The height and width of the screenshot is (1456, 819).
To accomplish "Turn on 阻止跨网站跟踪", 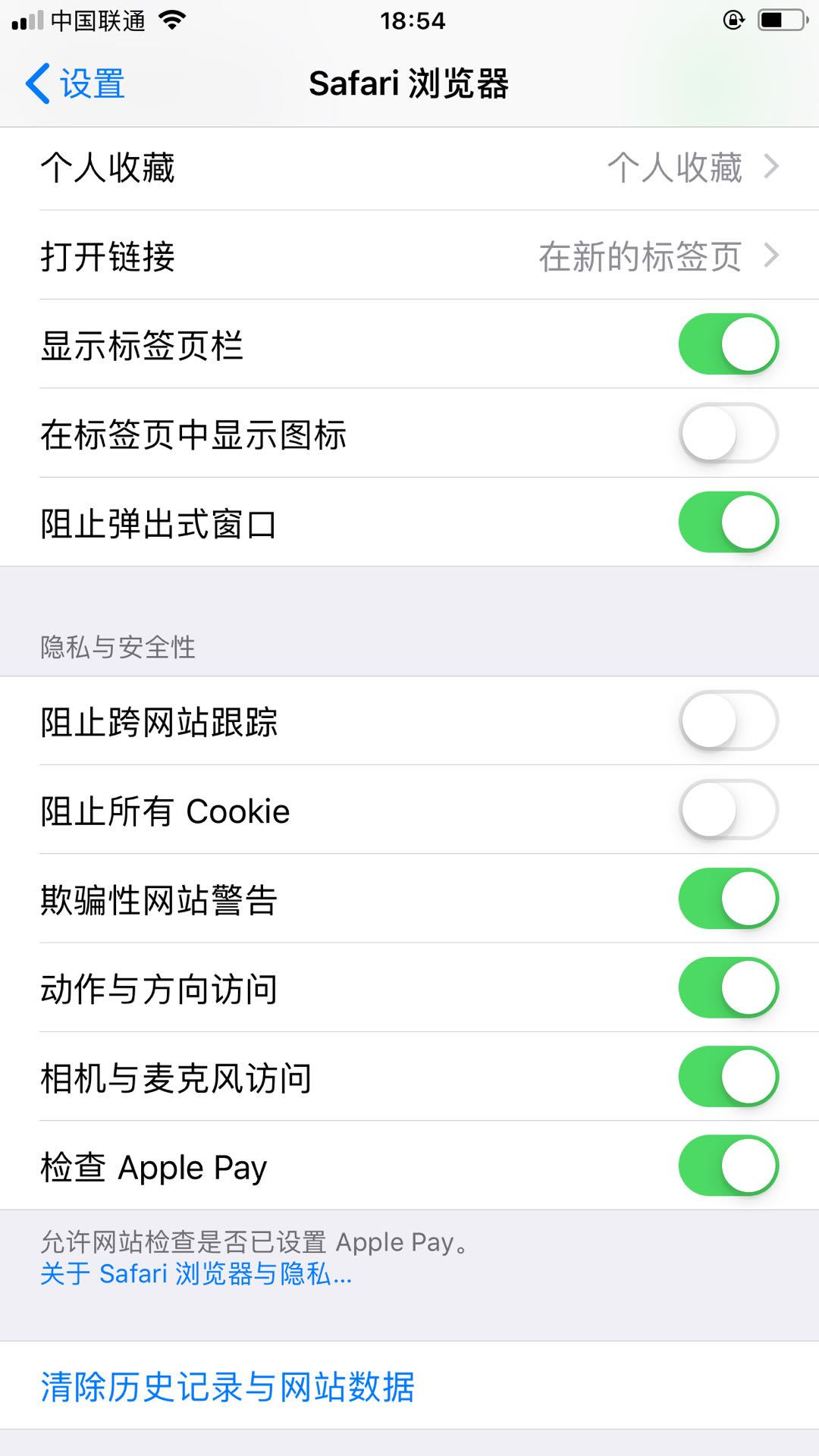I will pos(728,720).
